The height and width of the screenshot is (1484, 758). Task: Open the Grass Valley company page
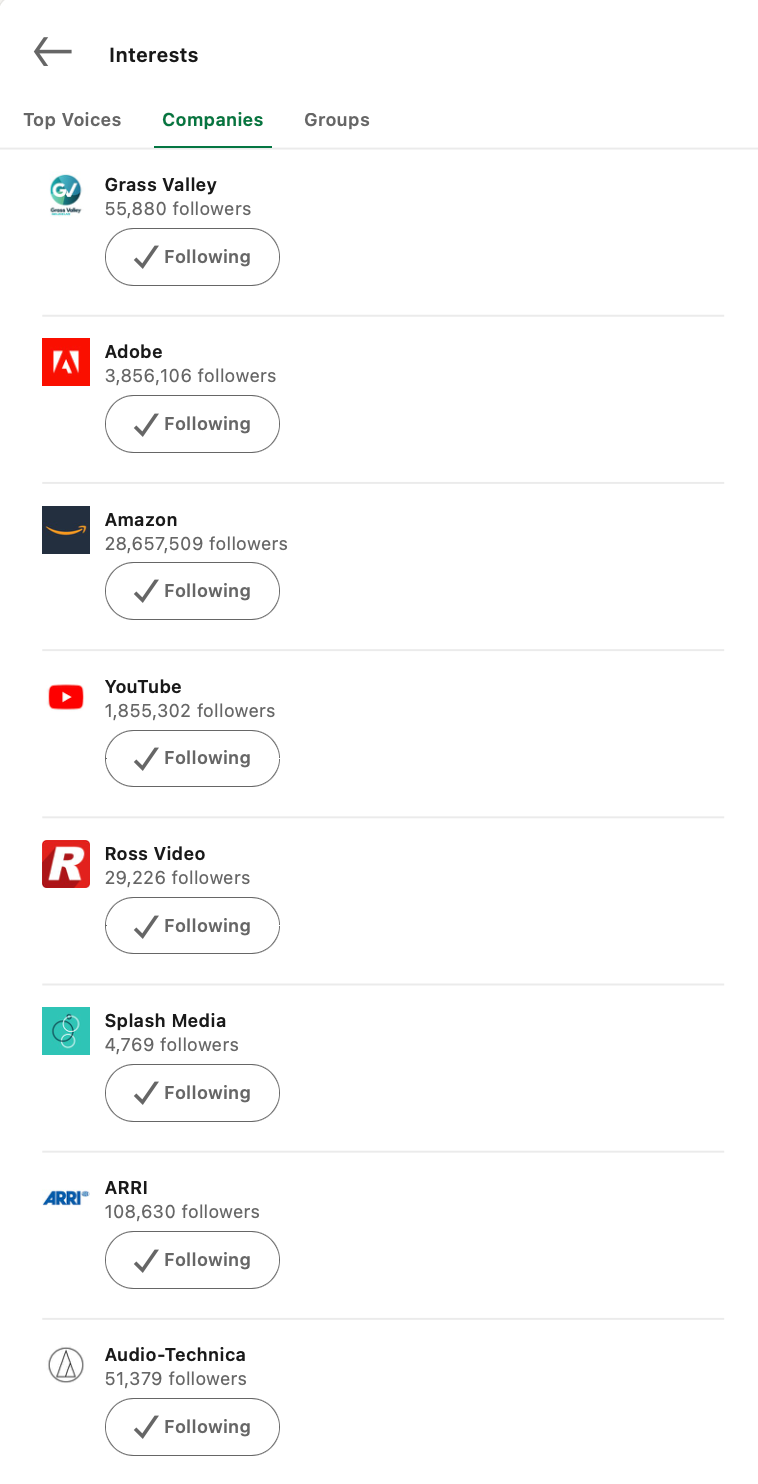click(x=160, y=185)
